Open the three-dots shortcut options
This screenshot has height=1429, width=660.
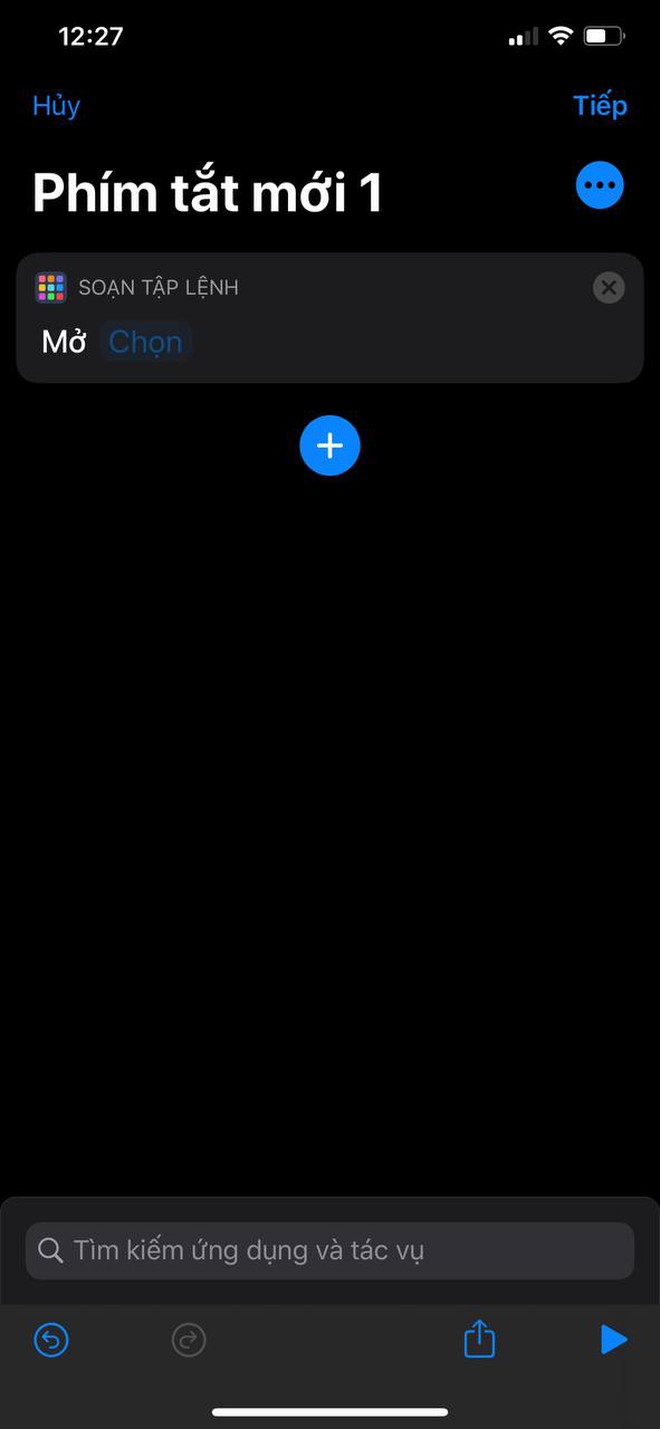click(600, 185)
